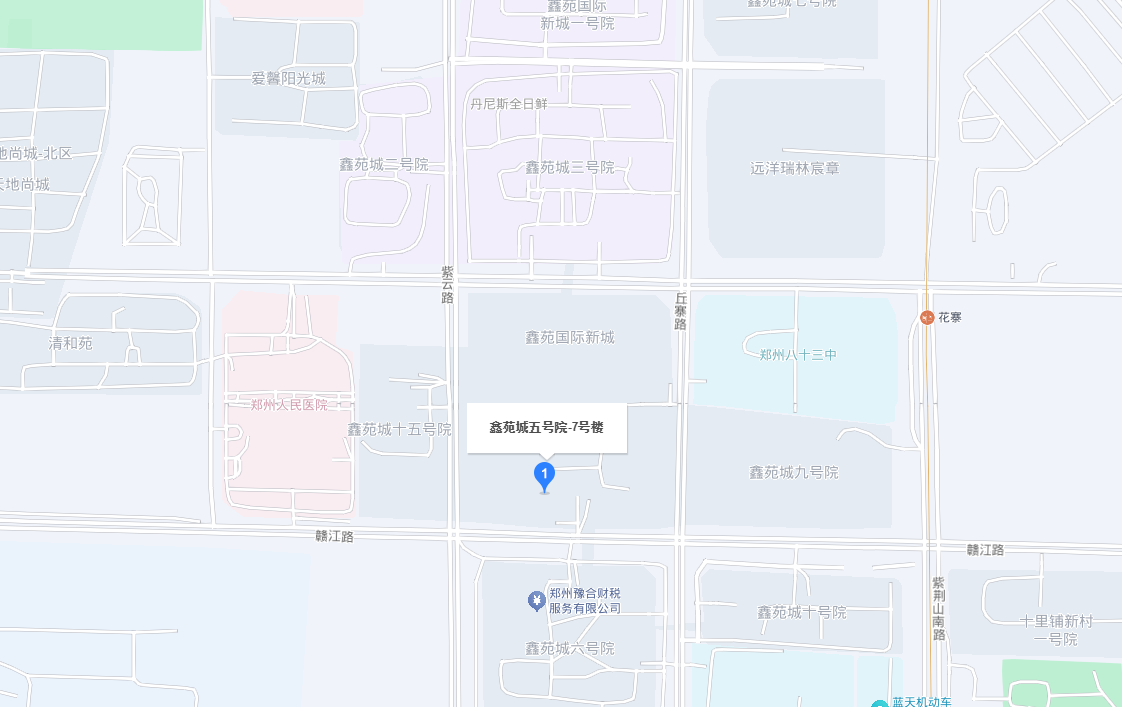1122x707 pixels.
Task: Select the 花寨 restaurant map marker
Action: pyautogui.click(x=928, y=317)
